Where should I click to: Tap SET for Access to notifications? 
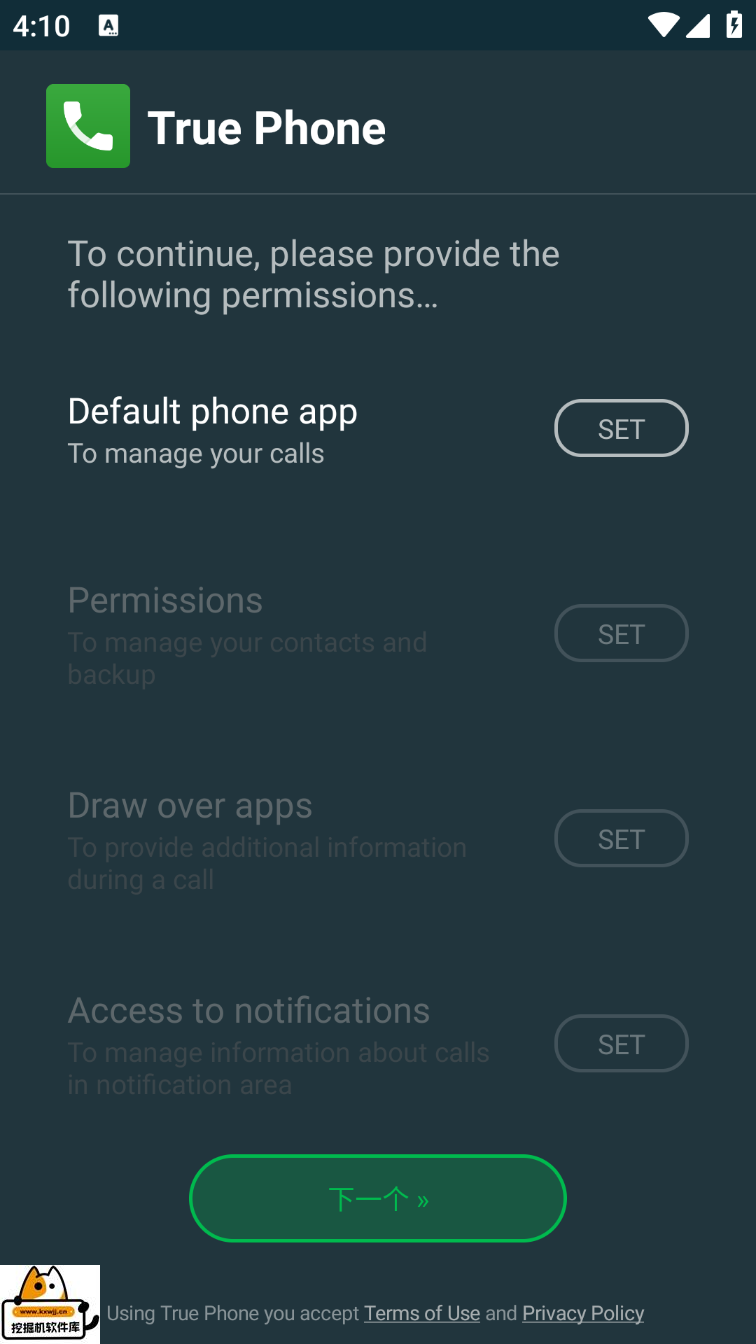(x=621, y=1044)
